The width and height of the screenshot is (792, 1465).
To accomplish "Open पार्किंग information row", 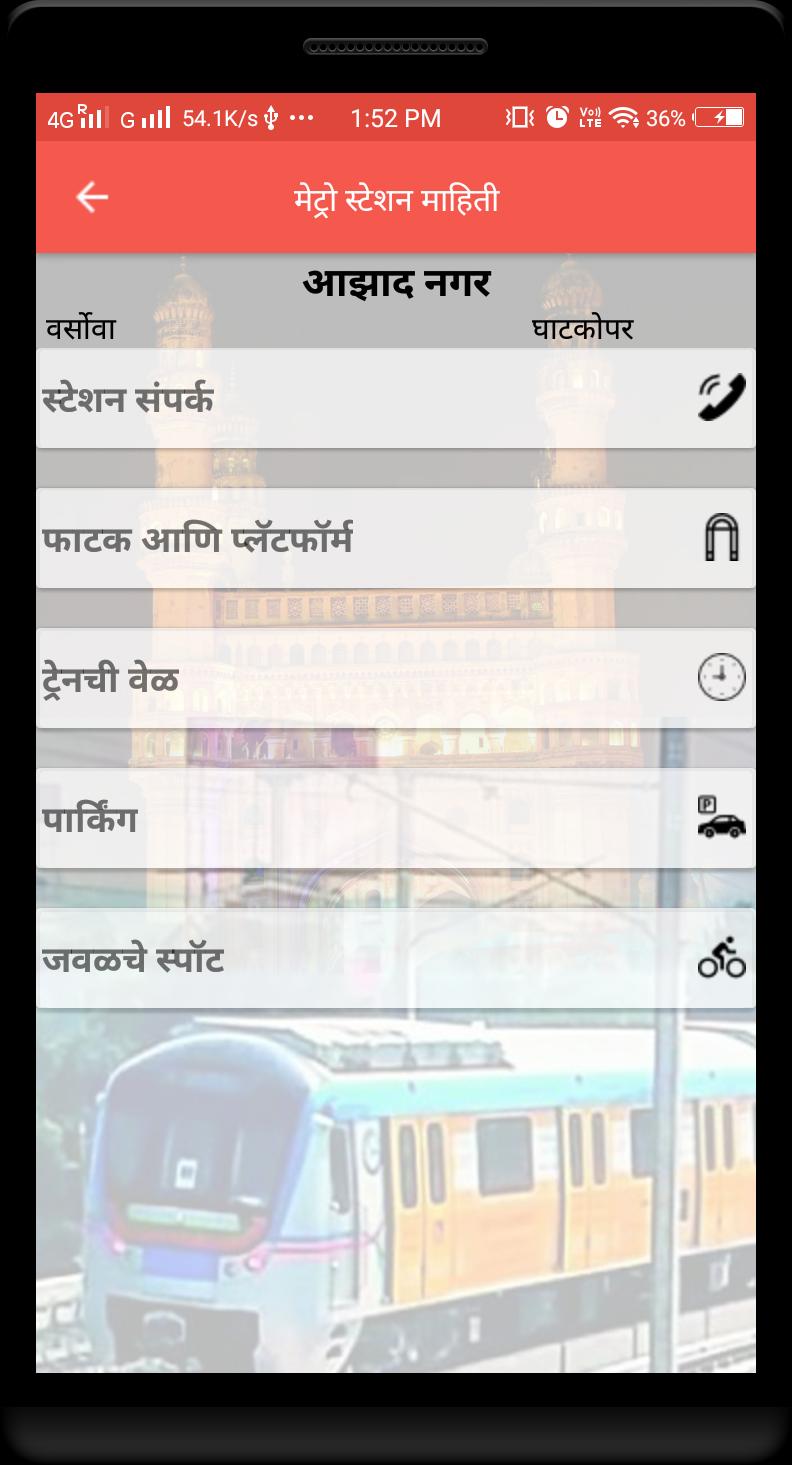I will [x=395, y=818].
